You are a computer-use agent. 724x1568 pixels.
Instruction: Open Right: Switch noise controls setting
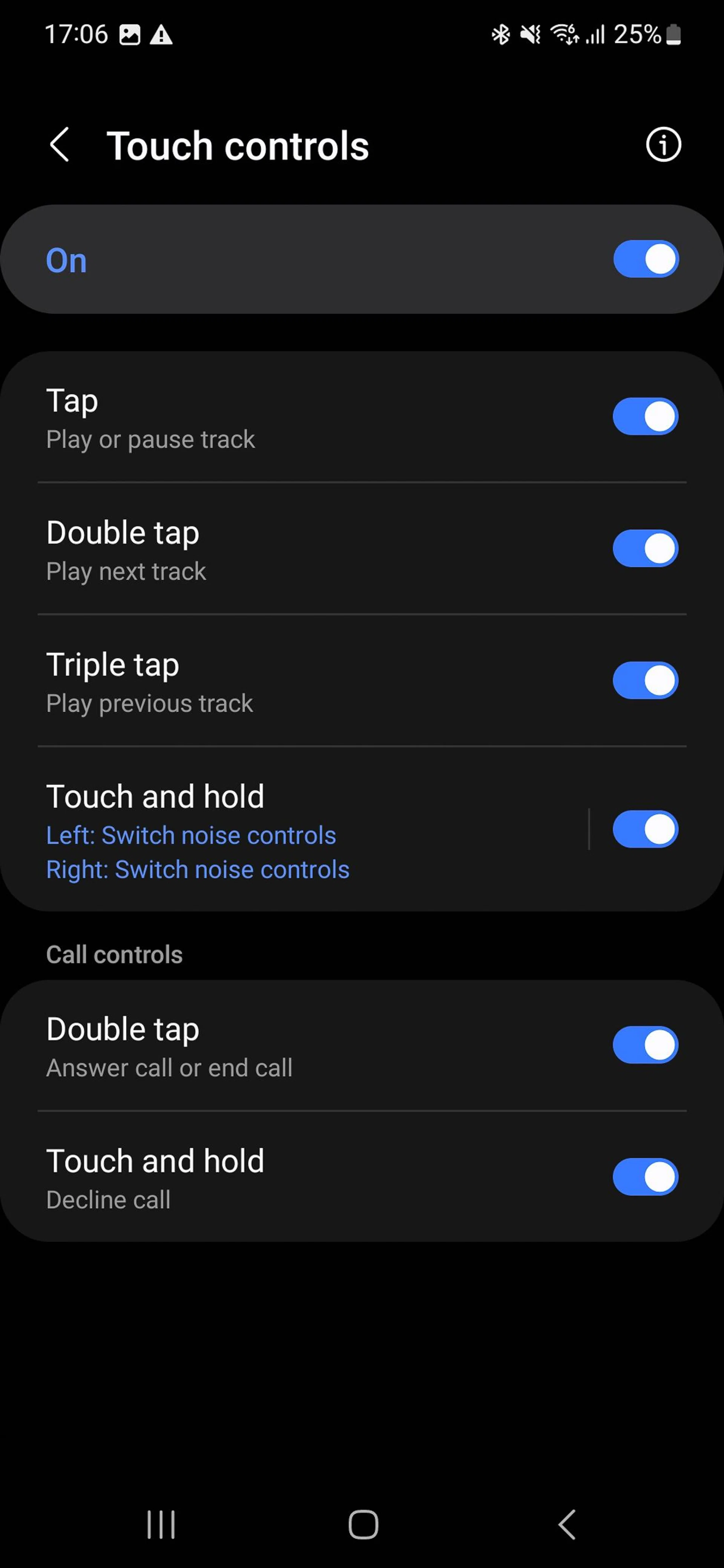197,869
